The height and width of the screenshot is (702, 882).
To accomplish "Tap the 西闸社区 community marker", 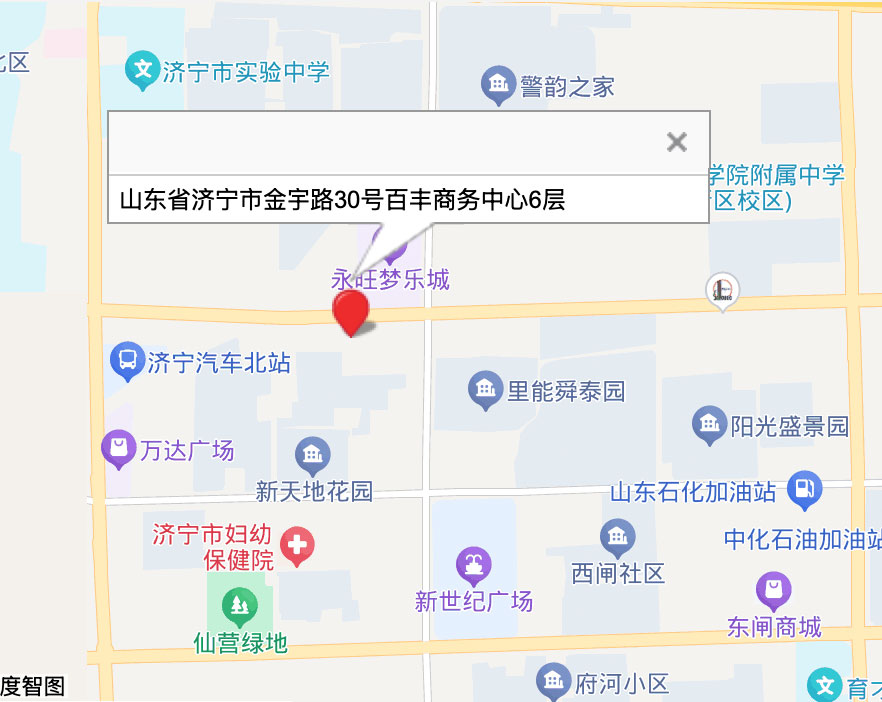I will [617, 539].
